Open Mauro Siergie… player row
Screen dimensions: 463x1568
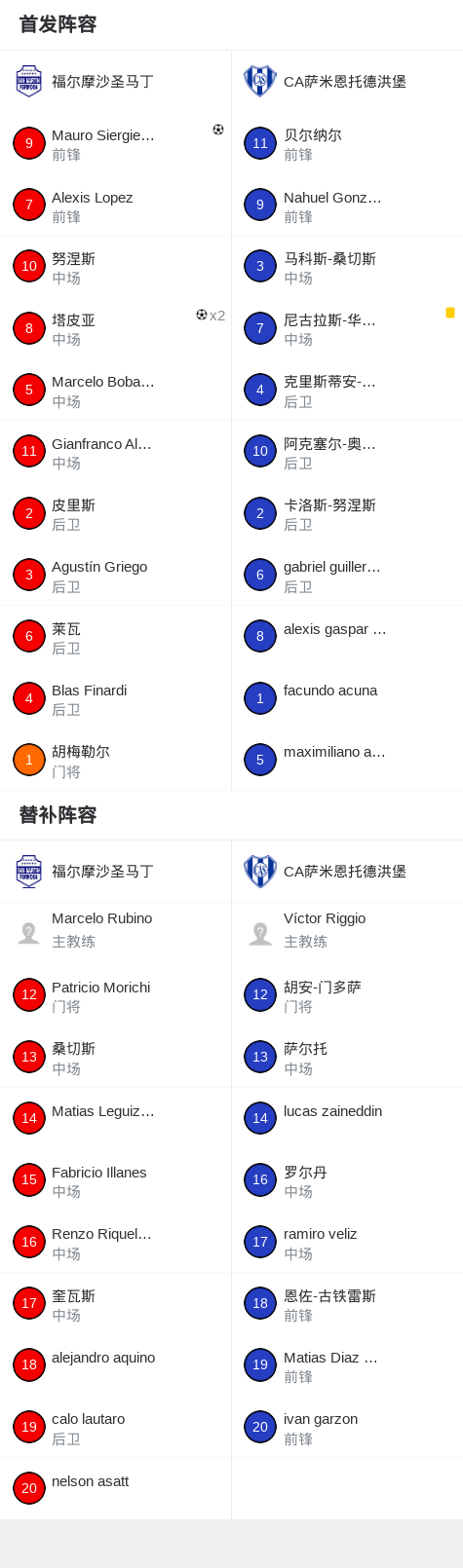pos(115,143)
